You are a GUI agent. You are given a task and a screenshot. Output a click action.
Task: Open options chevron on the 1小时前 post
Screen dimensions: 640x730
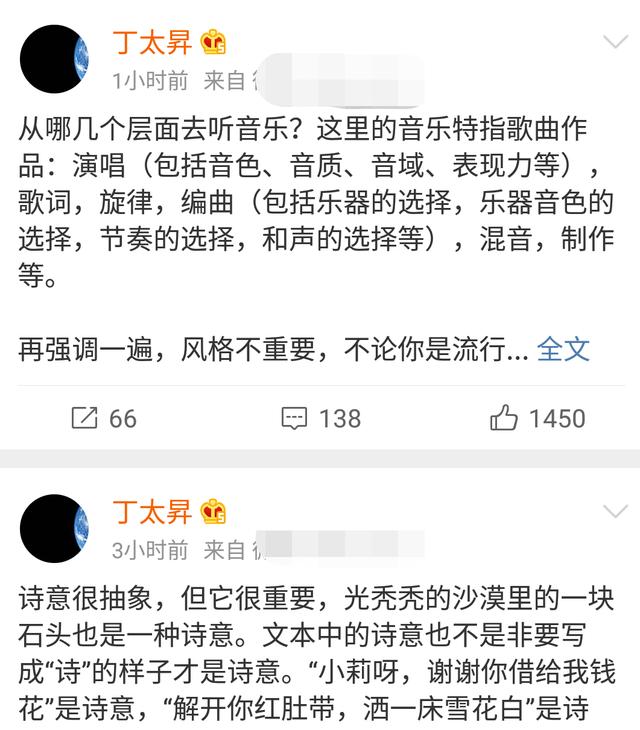(x=613, y=44)
